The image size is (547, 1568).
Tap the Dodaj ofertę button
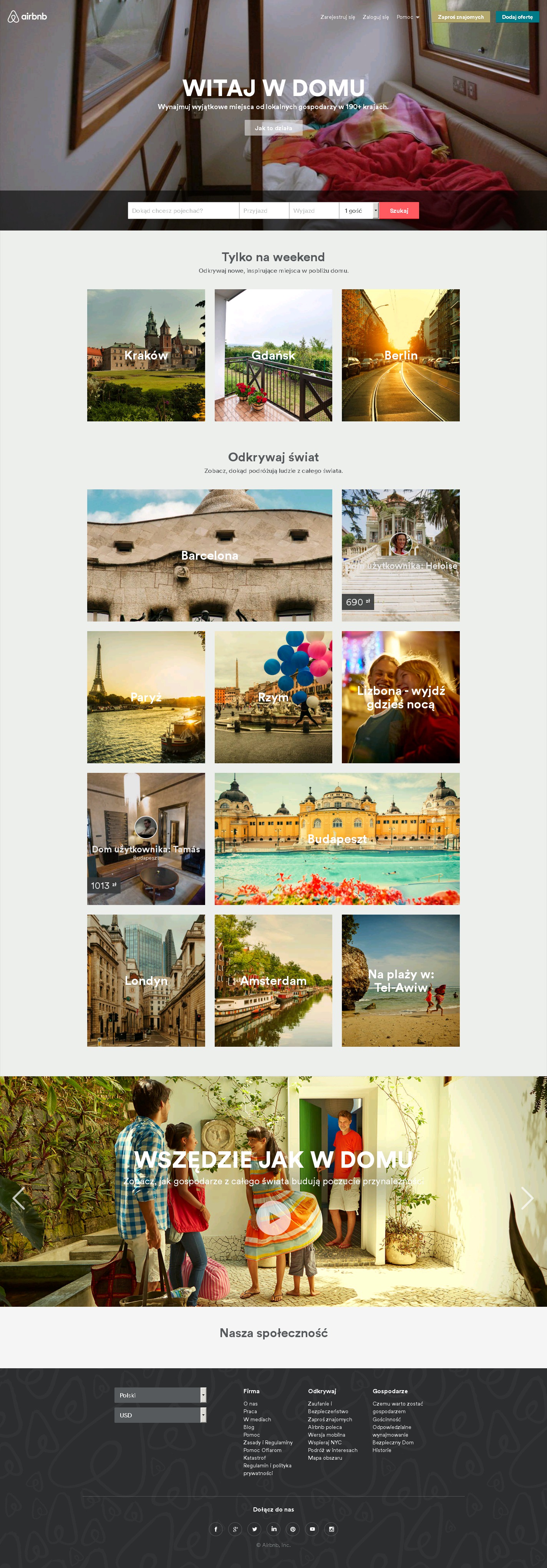point(517,17)
